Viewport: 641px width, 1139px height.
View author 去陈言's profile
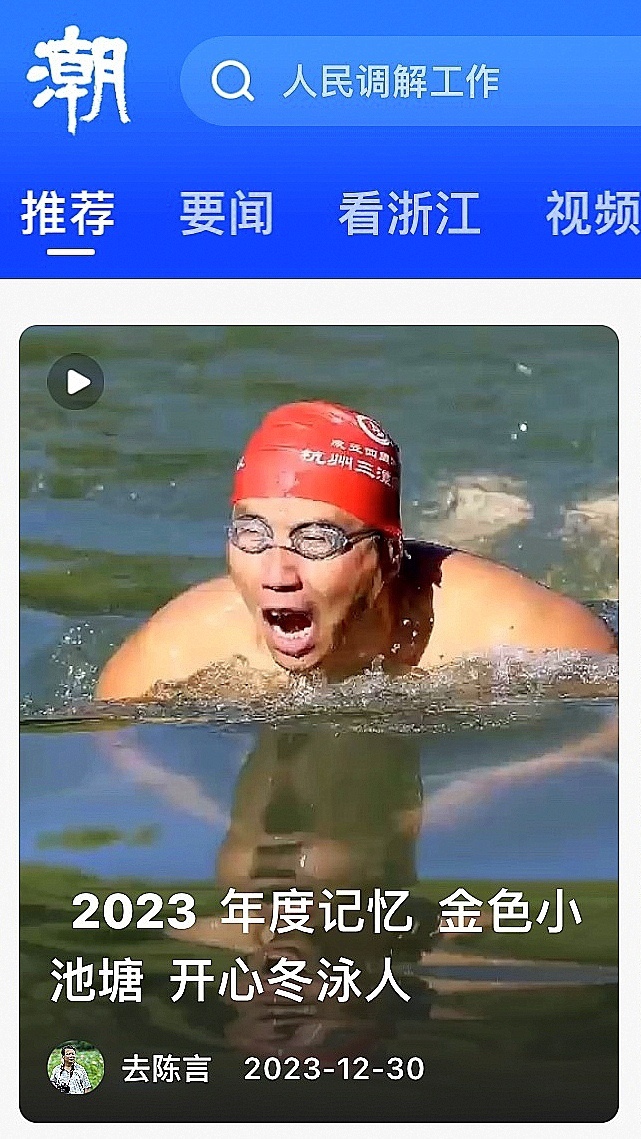[x=76, y=1068]
